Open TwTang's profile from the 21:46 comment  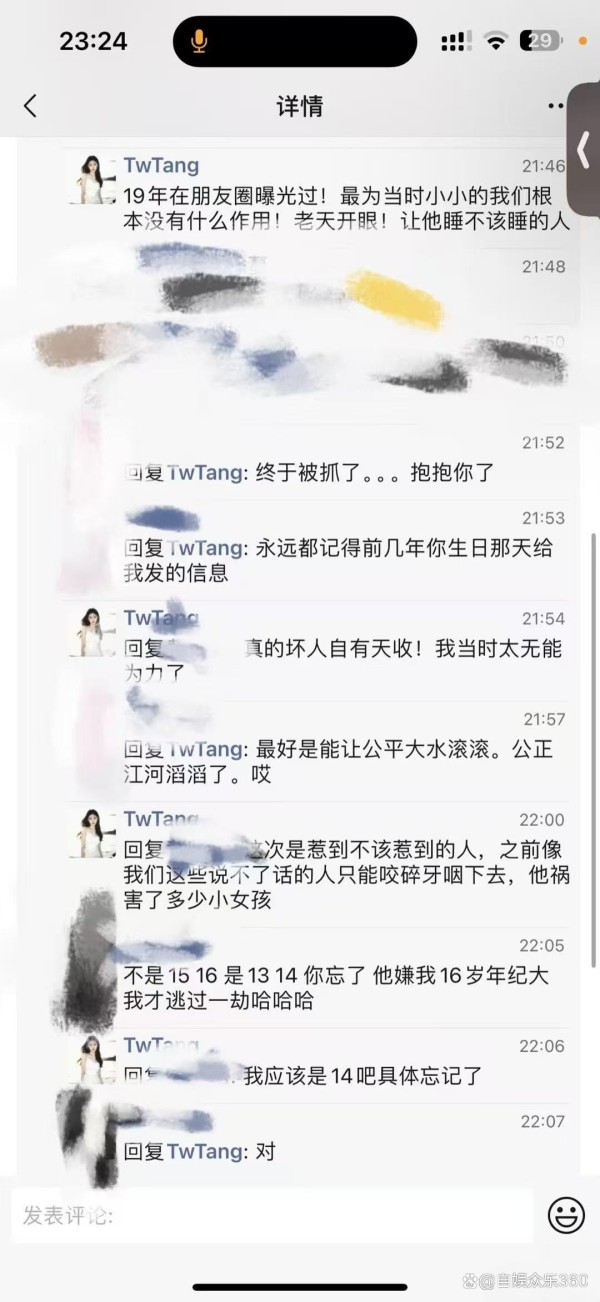point(162,166)
